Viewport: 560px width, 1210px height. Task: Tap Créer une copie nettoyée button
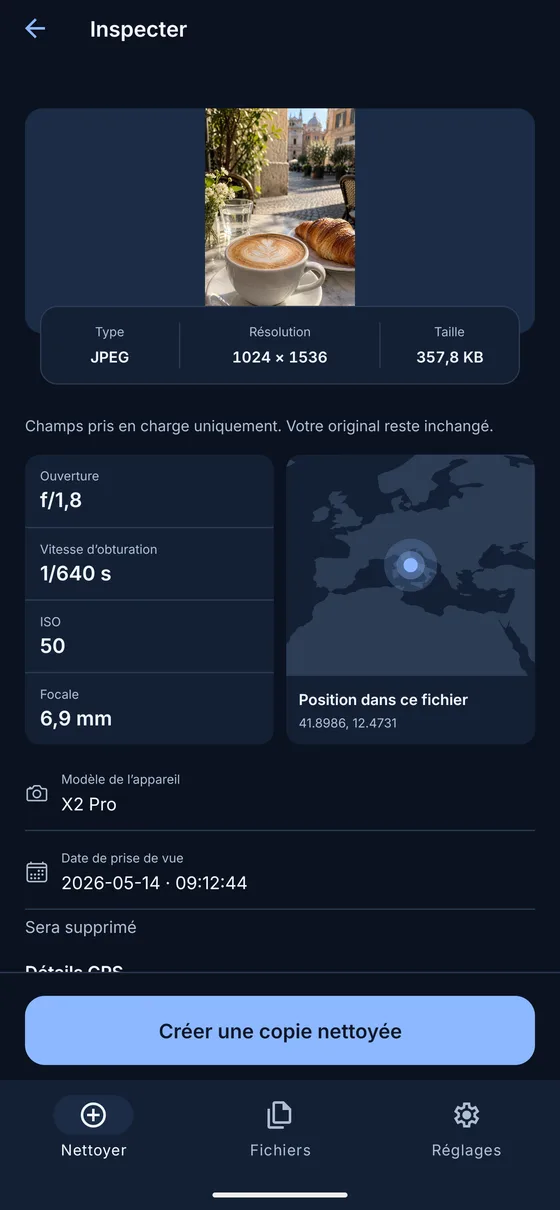(280, 1031)
